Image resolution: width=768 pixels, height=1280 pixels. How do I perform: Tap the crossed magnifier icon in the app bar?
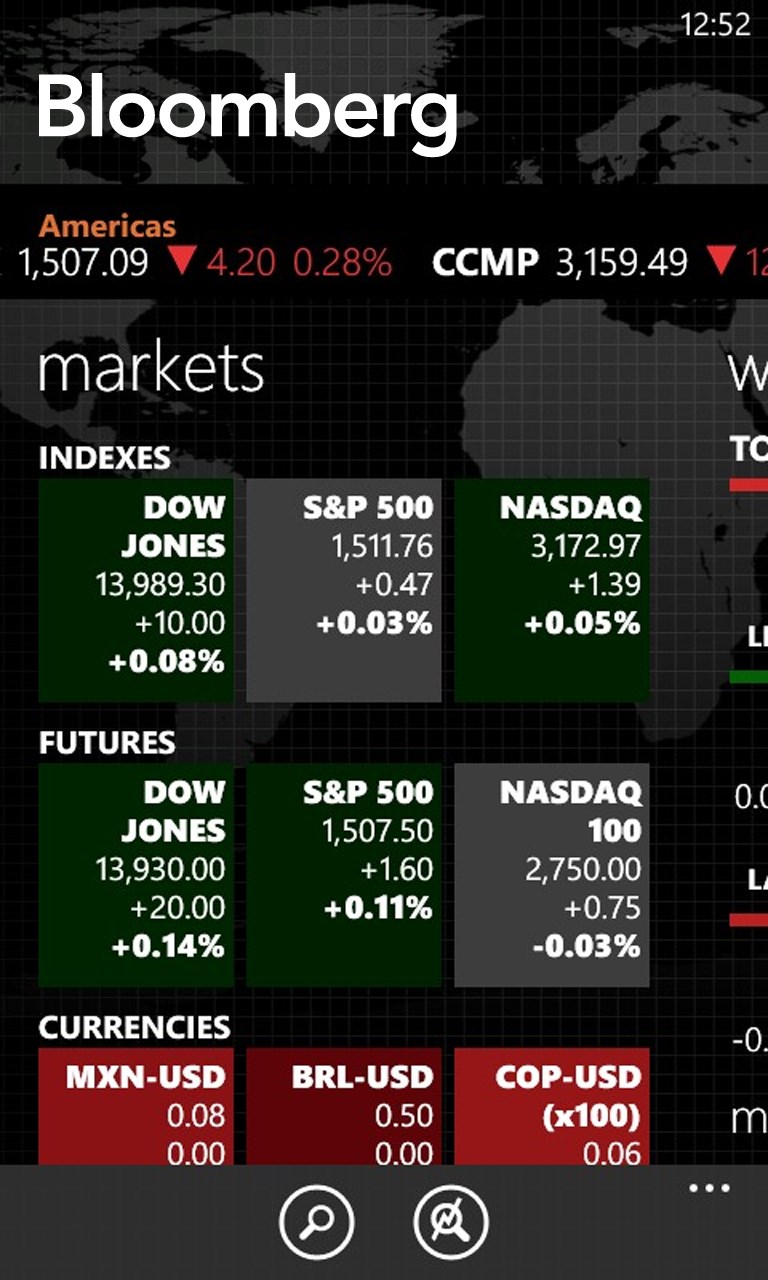pyautogui.click(x=450, y=1222)
